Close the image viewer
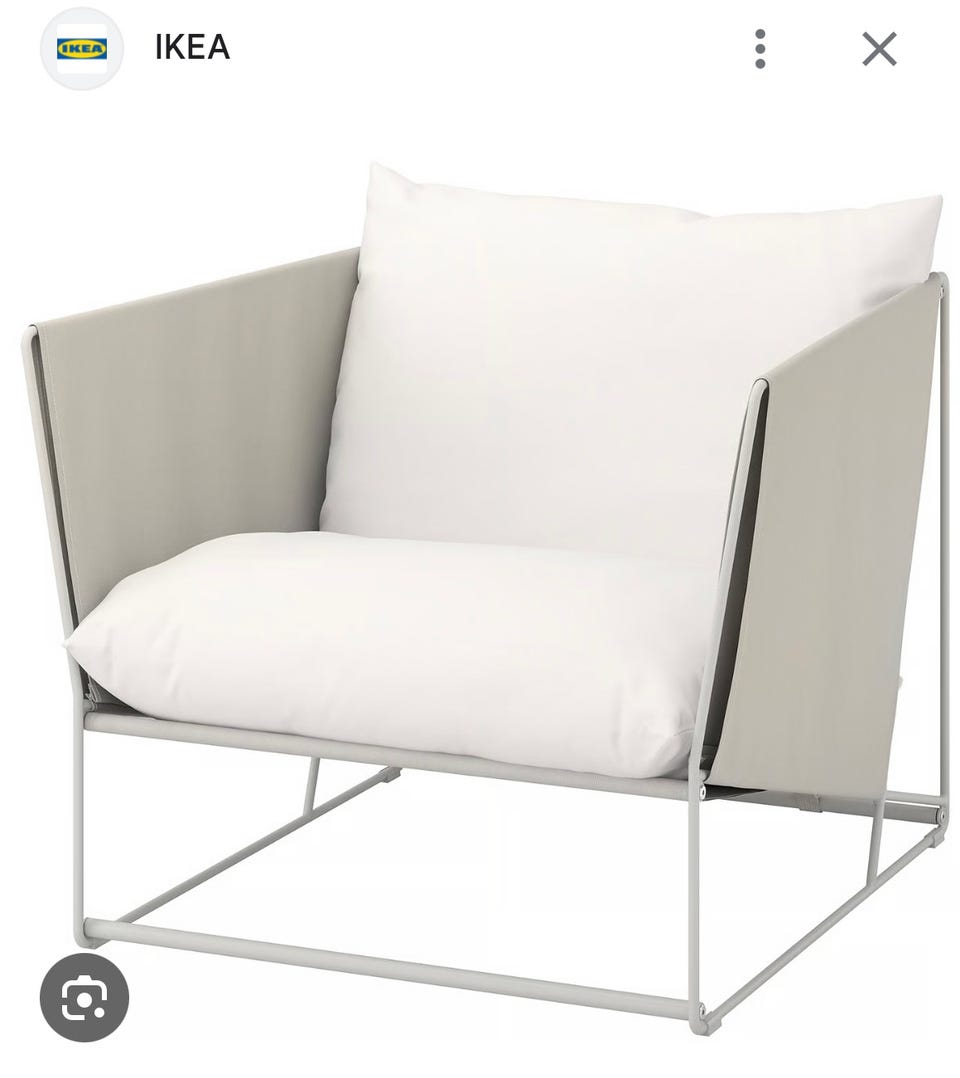This screenshot has width=960, height=1078. click(879, 48)
